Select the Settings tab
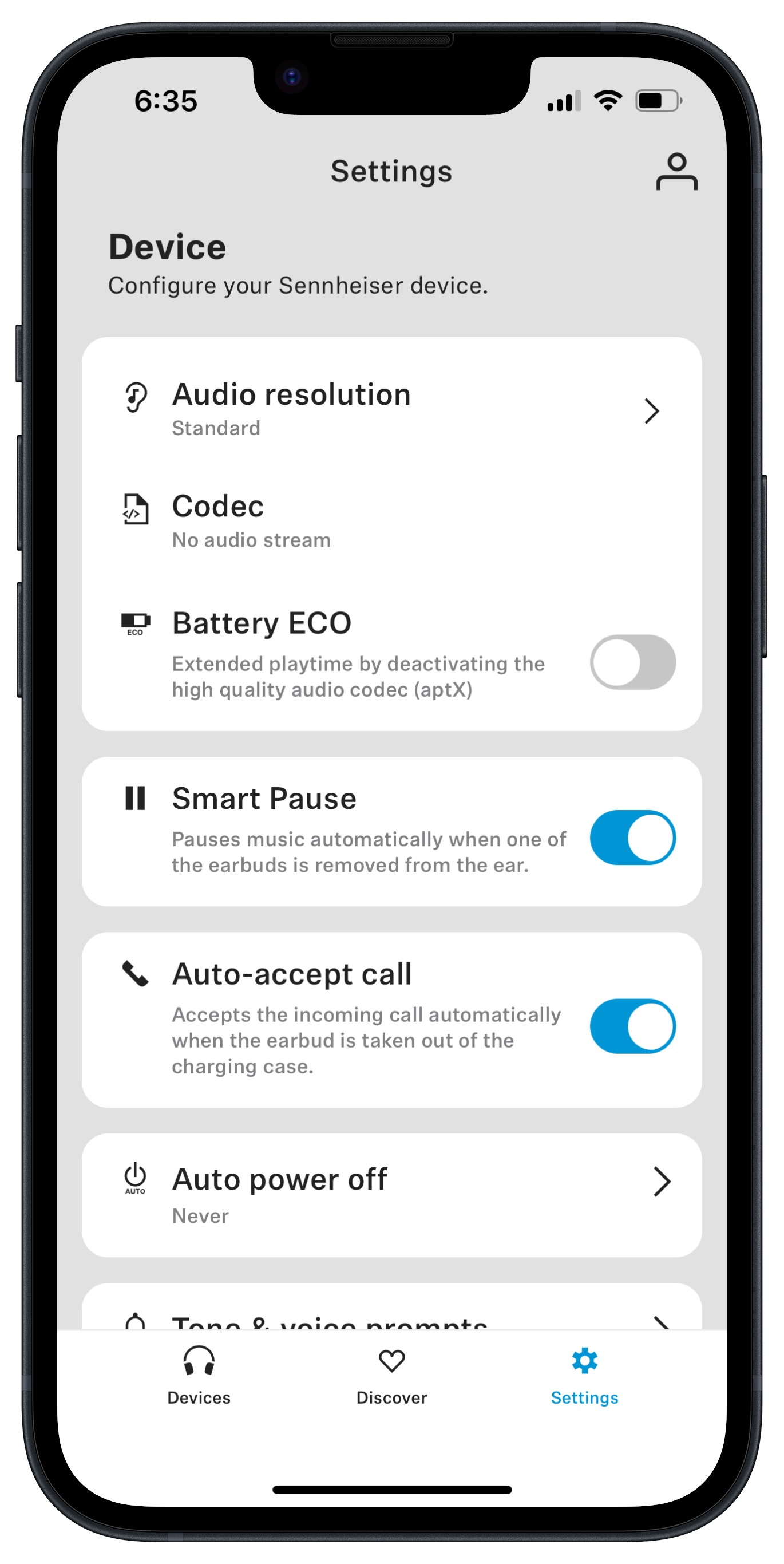Screen dimensions: 784x1564 [x=584, y=1376]
